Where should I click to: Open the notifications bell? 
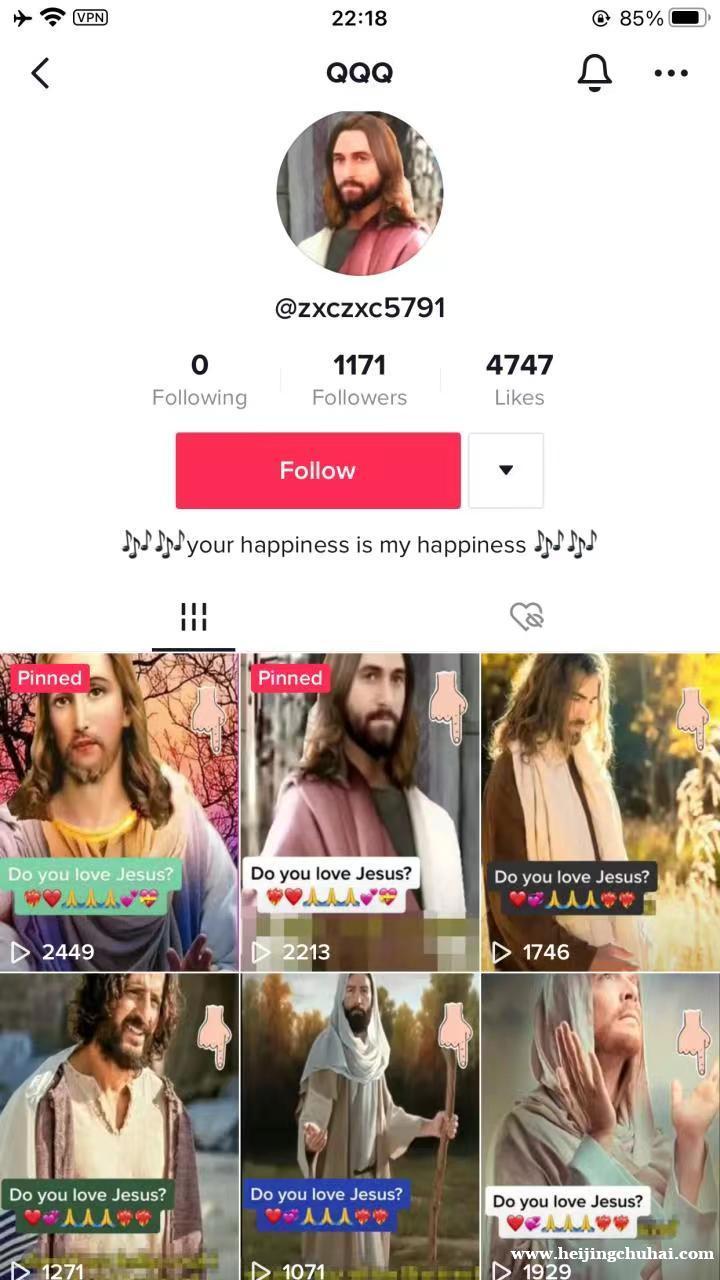pyautogui.click(x=594, y=73)
